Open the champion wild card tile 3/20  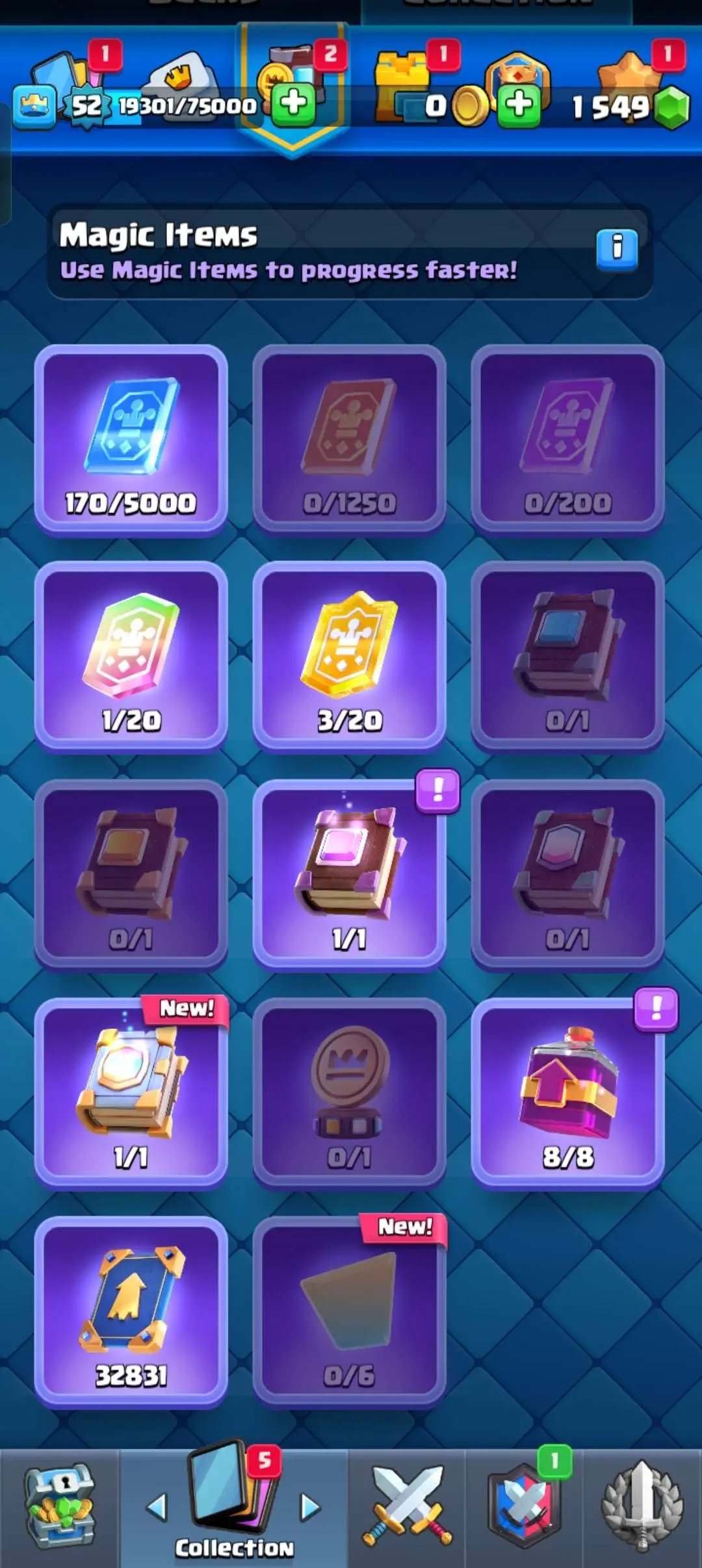pyautogui.click(x=349, y=655)
